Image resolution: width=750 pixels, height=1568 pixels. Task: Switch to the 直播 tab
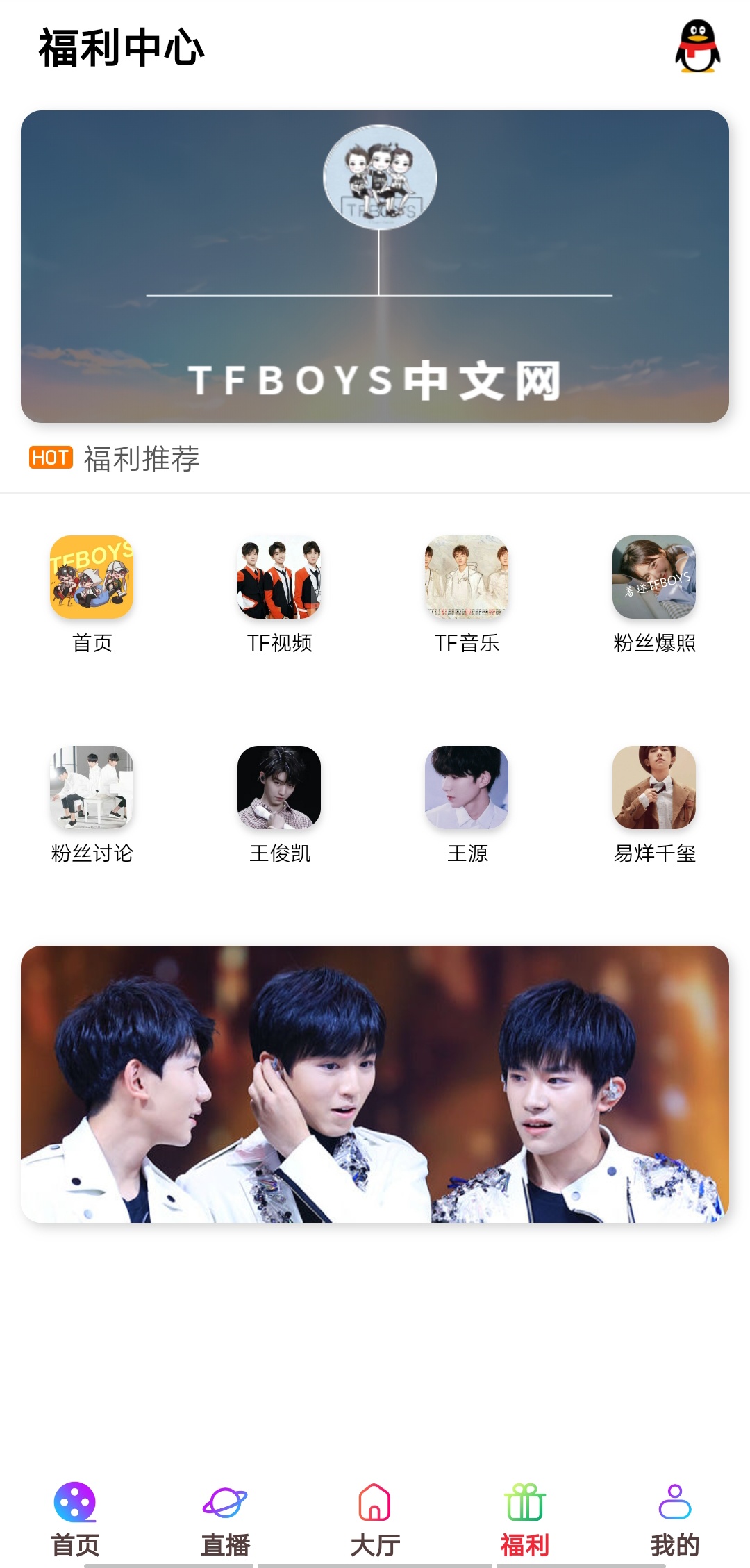pyautogui.click(x=225, y=1520)
